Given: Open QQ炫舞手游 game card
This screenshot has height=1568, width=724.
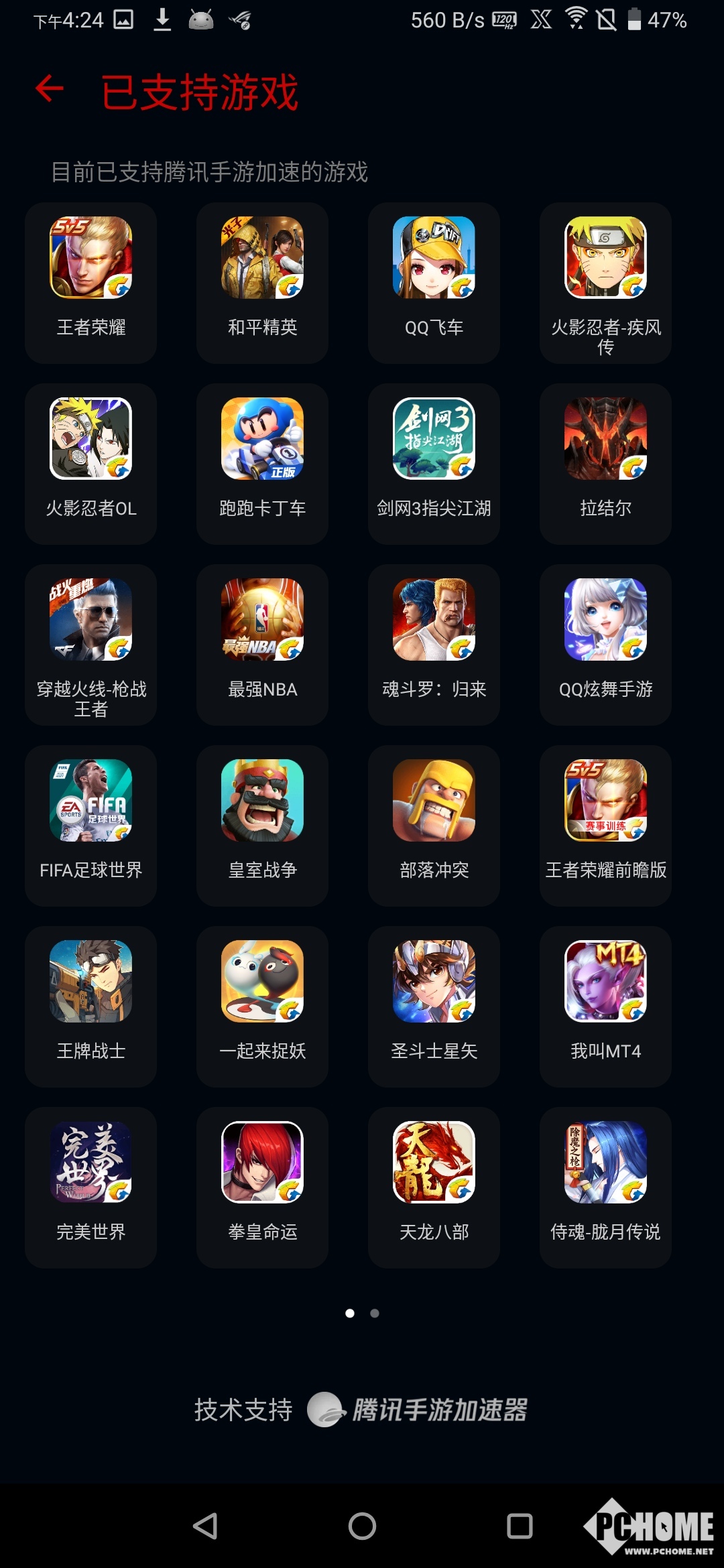Looking at the screenshot, I should tap(605, 643).
